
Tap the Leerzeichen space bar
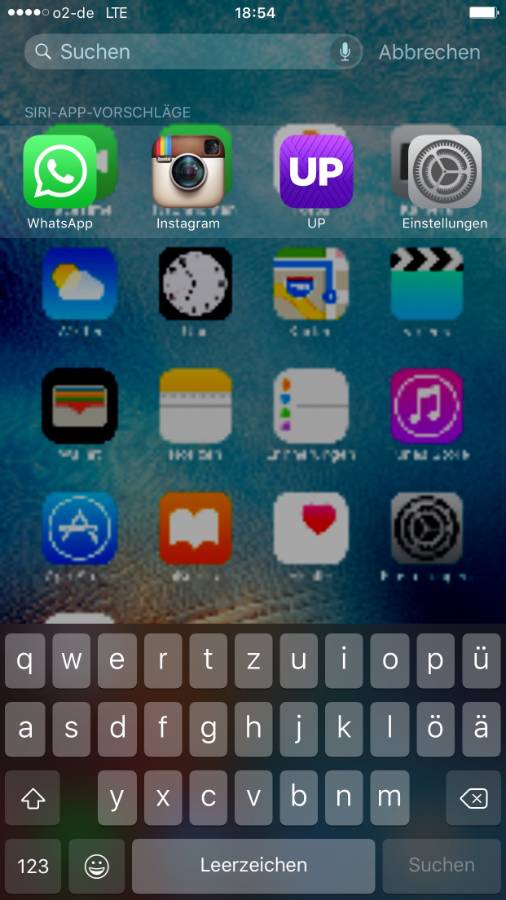pyautogui.click(x=254, y=866)
